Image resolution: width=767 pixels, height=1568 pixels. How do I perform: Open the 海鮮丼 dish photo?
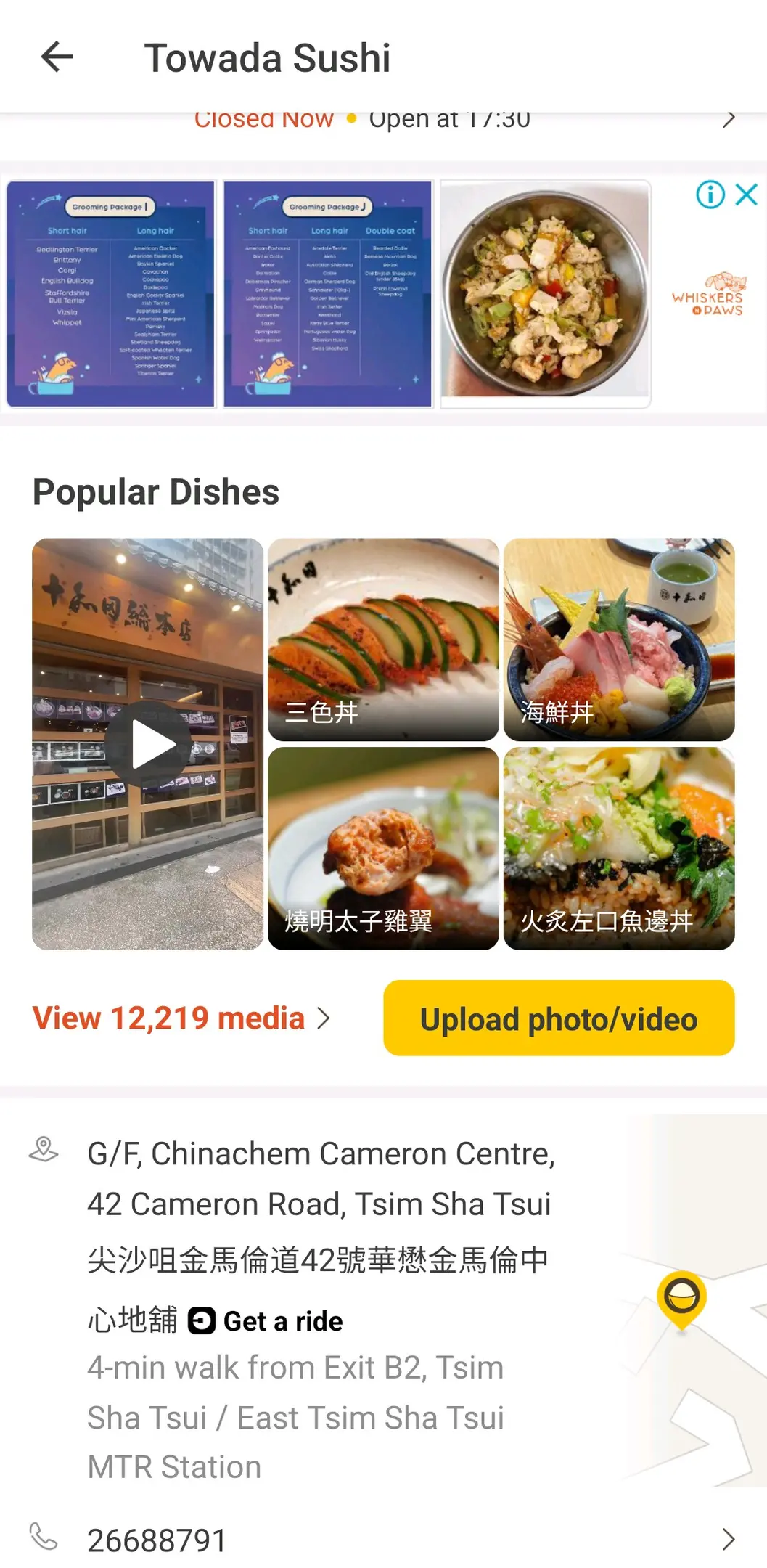click(619, 639)
